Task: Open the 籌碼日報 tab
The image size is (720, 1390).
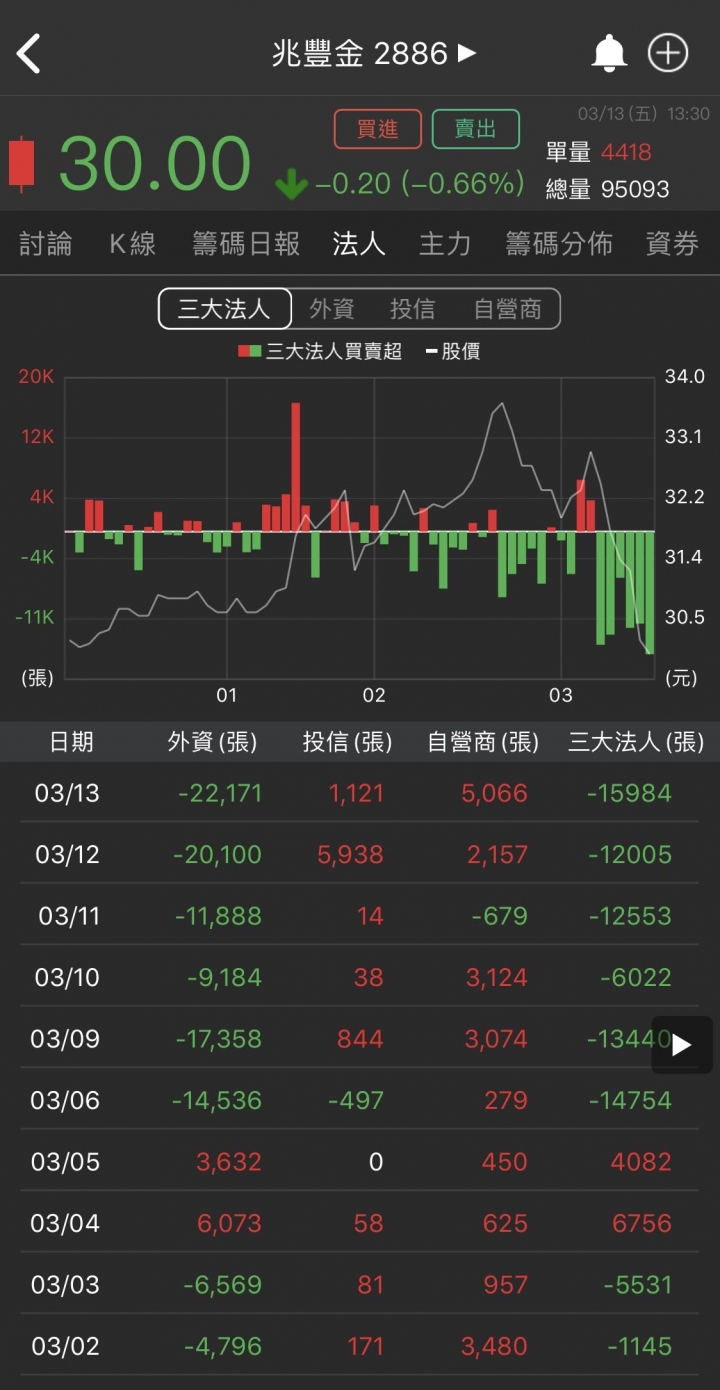Action: (x=246, y=243)
